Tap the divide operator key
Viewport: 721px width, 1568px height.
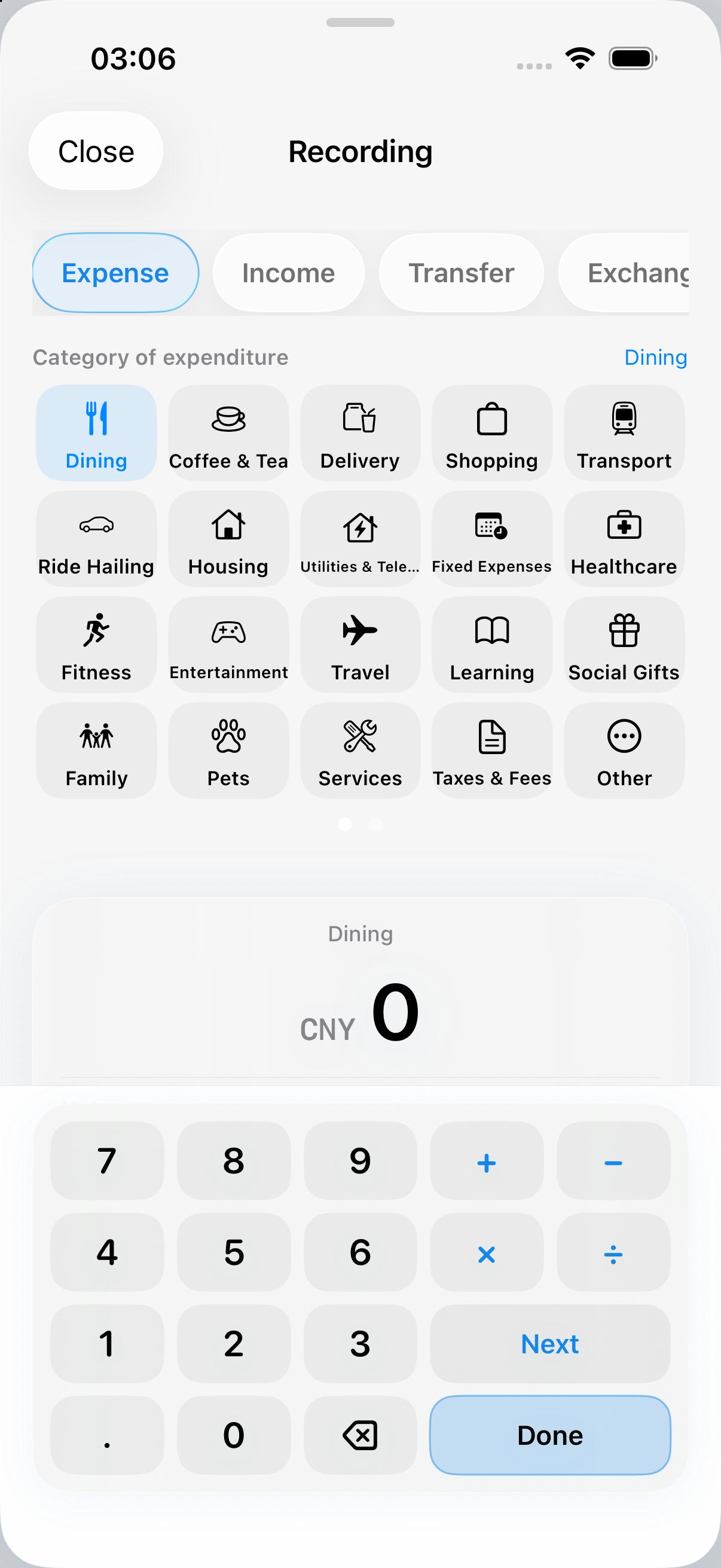pos(613,1252)
